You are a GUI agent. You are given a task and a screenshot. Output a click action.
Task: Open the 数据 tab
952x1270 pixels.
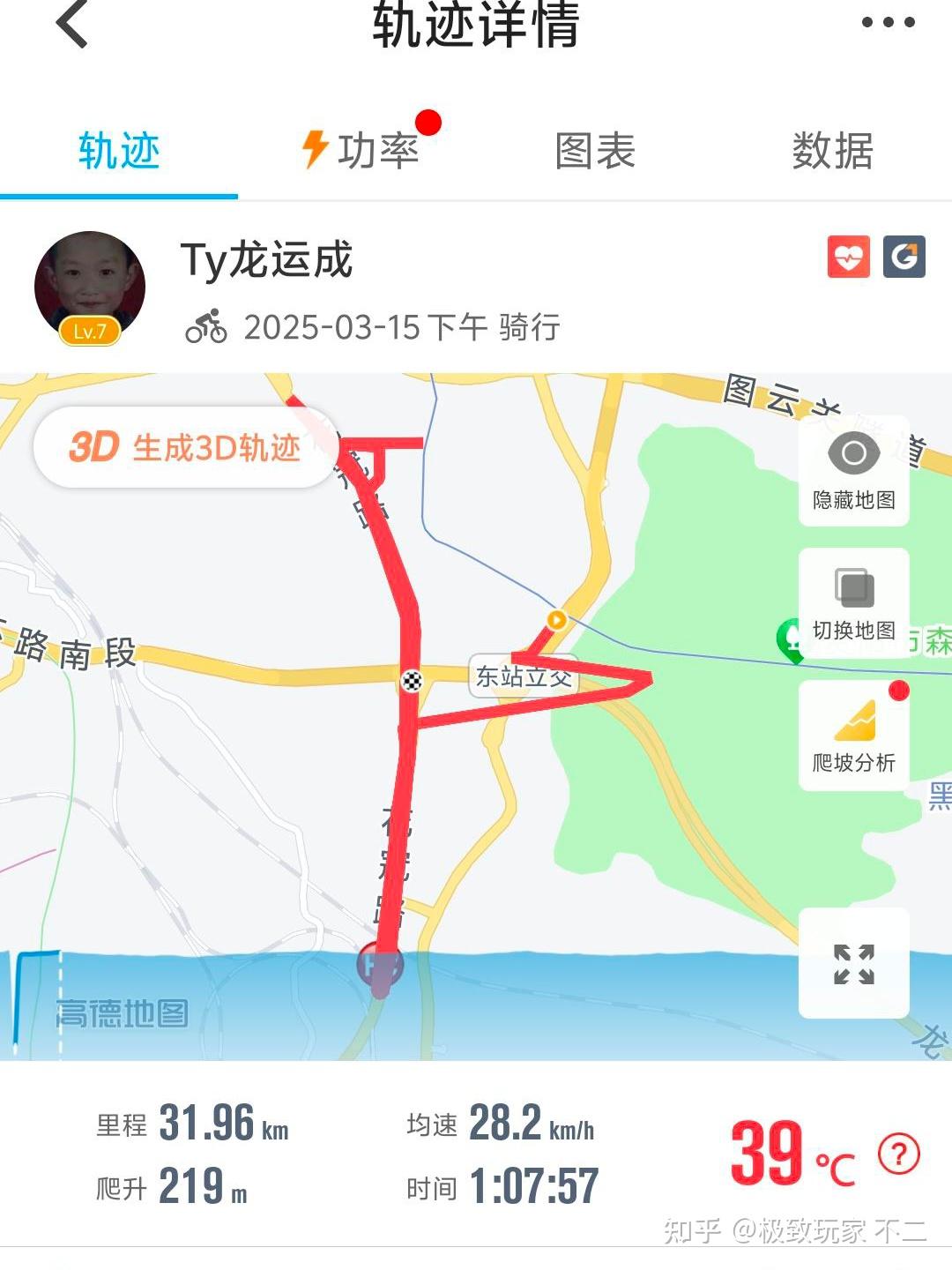pos(832,151)
